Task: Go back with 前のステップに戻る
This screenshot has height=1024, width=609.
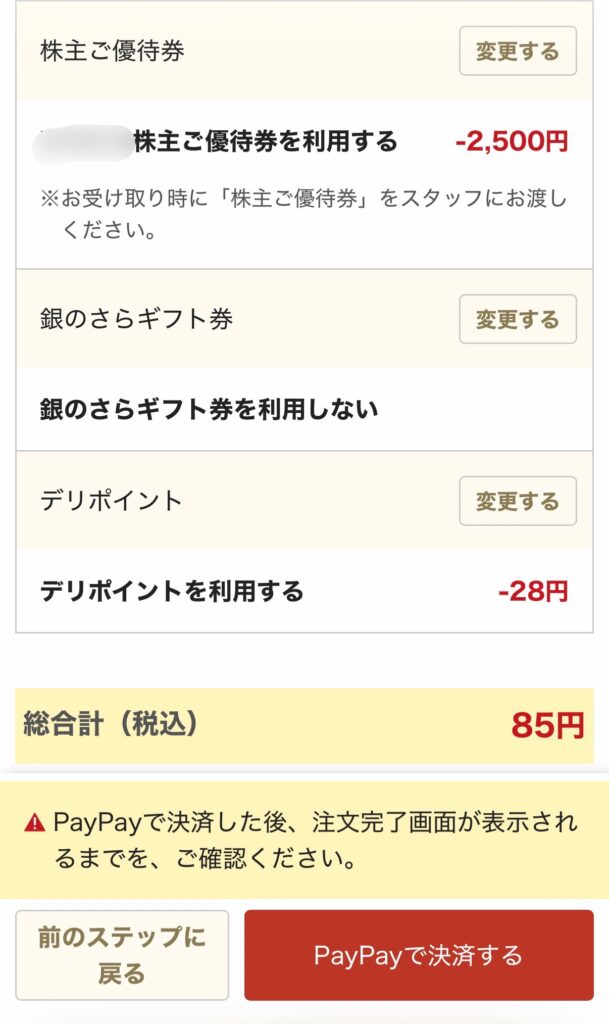Action: [x=122, y=955]
